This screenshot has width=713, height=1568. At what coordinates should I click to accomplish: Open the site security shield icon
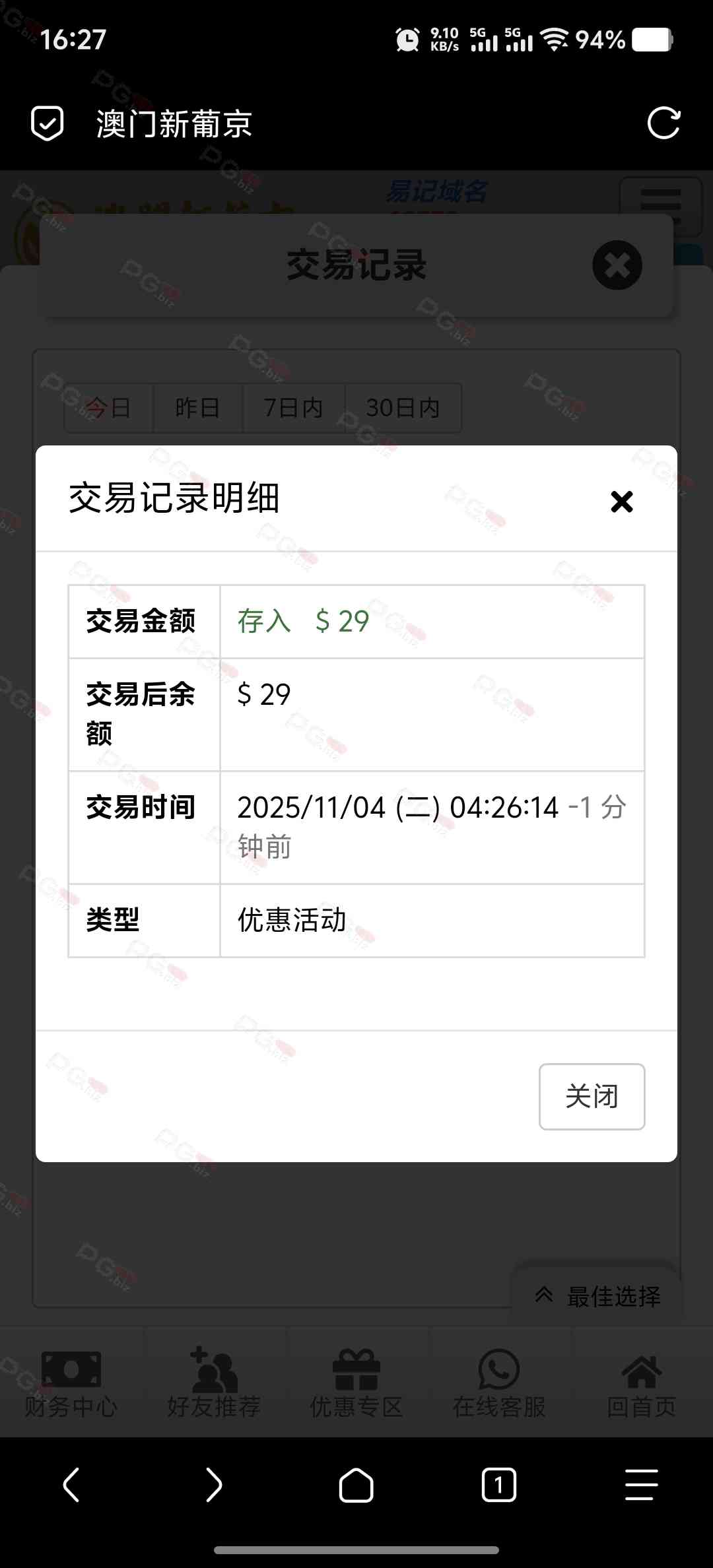(x=48, y=123)
